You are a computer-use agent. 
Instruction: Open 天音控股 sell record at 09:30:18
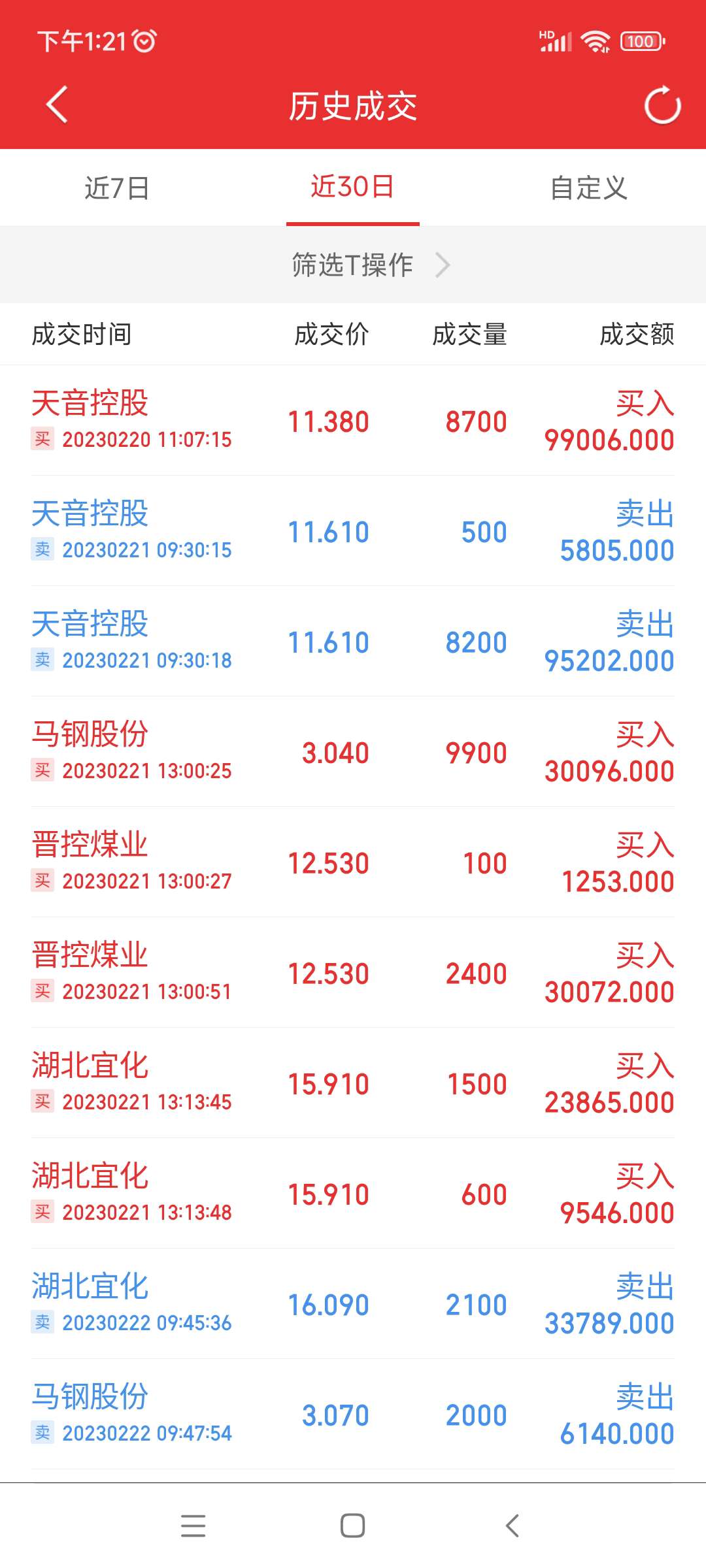pos(353,642)
